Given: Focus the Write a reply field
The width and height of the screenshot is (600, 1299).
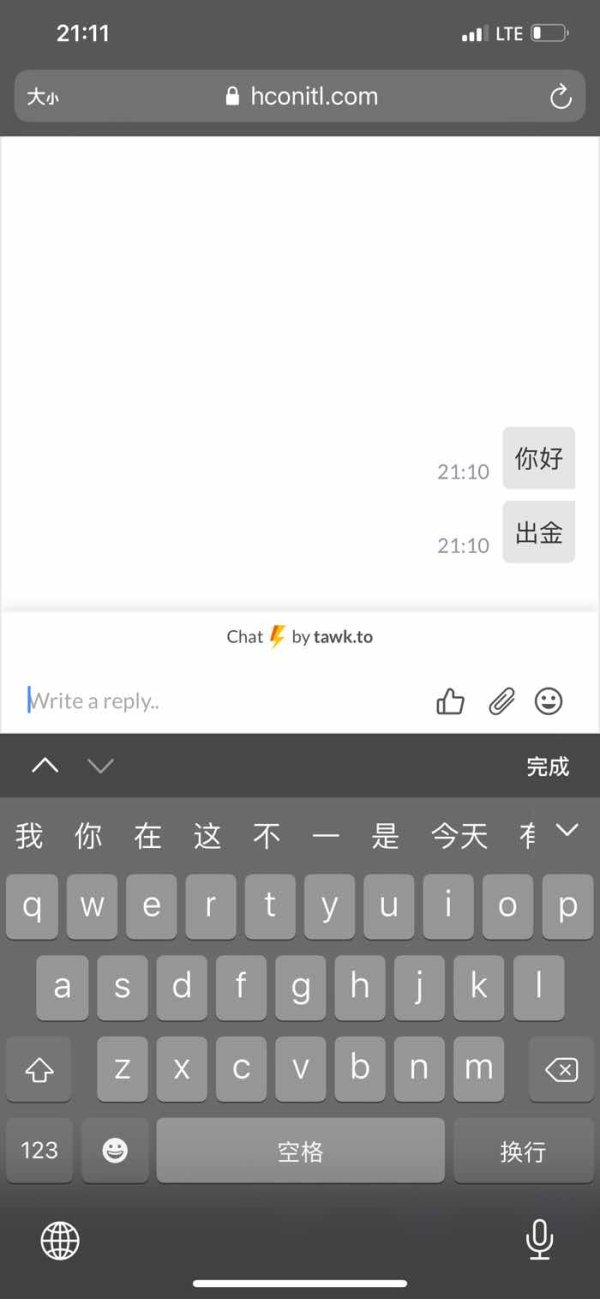Looking at the screenshot, I should pyautogui.click(x=220, y=701).
